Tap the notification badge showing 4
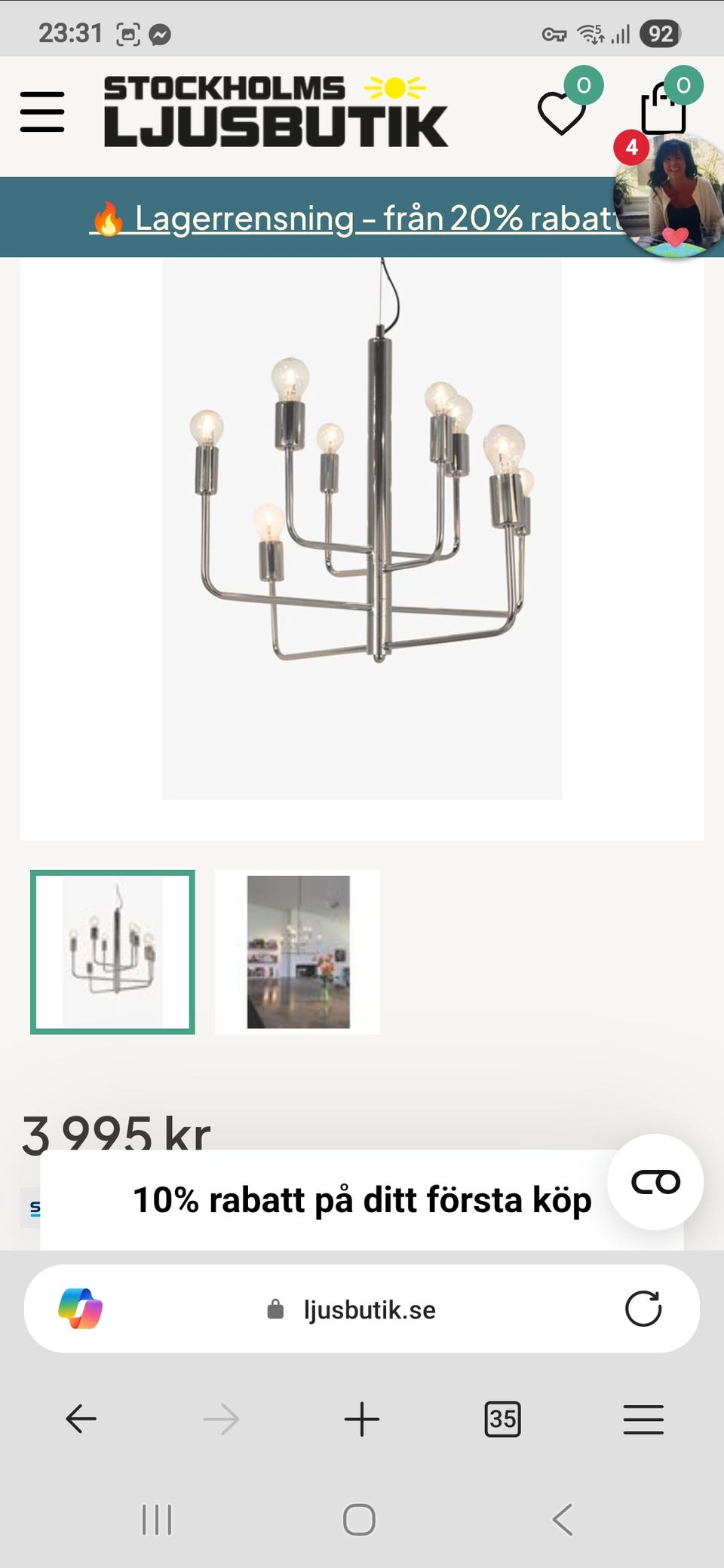 click(x=631, y=149)
